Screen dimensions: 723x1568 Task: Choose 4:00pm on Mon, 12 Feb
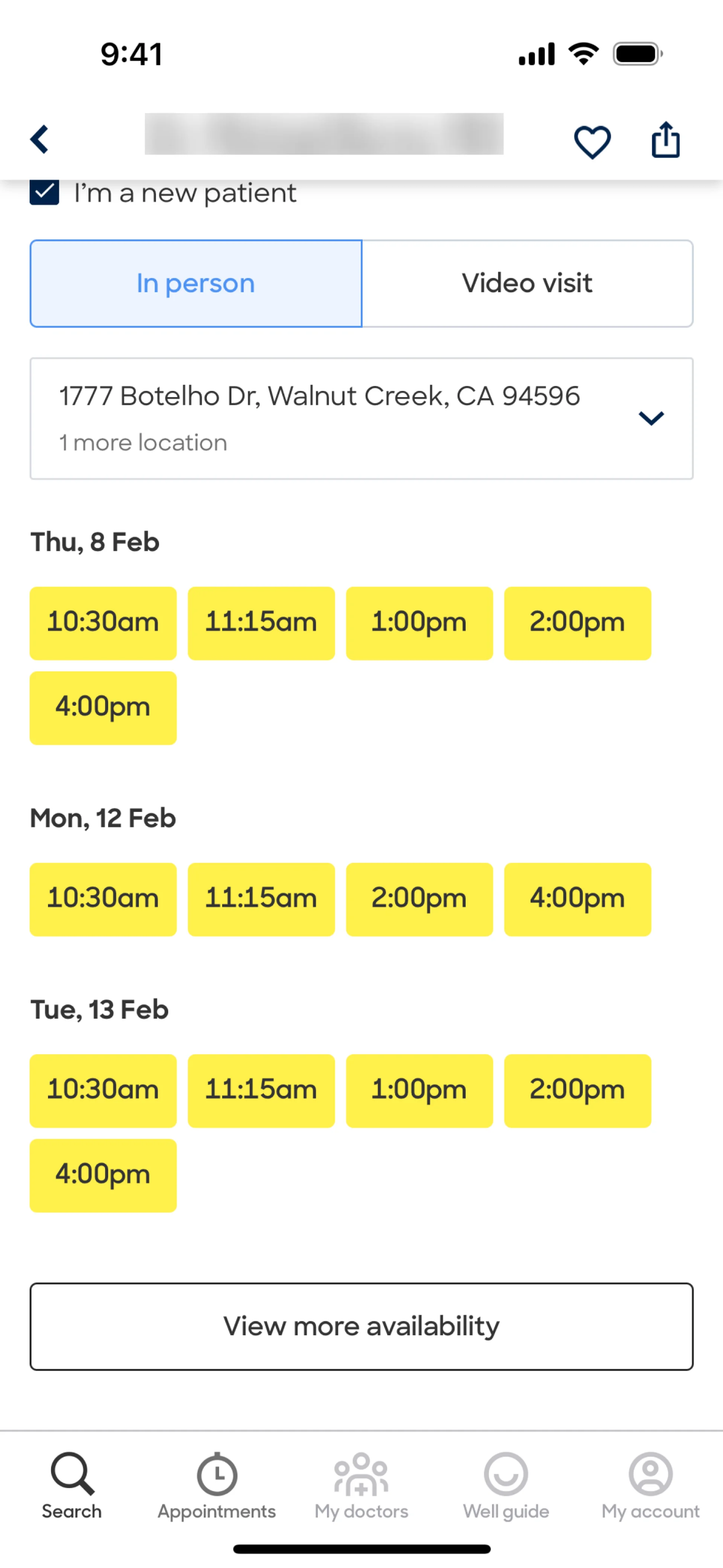578,899
